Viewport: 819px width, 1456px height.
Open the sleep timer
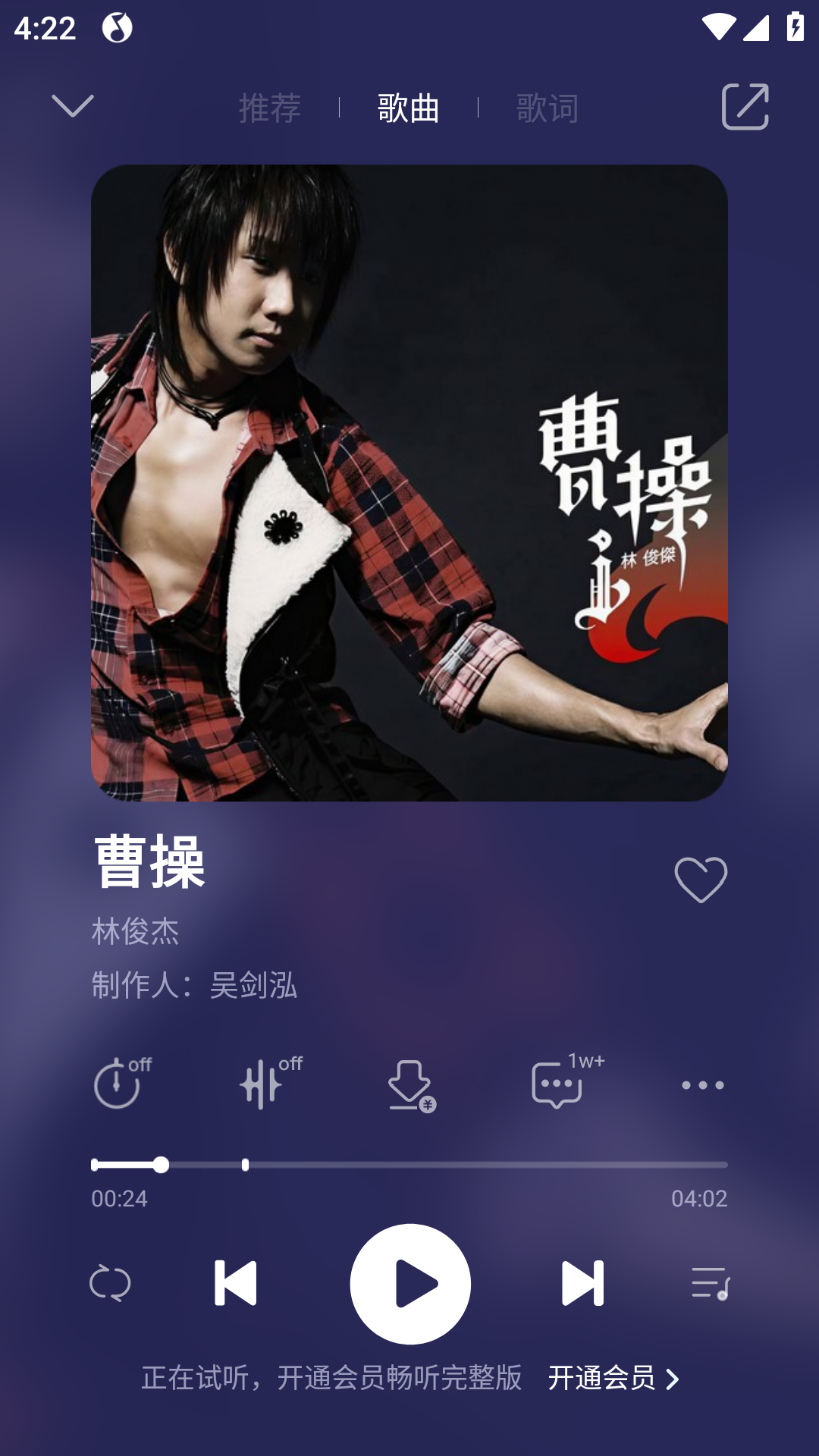121,1084
